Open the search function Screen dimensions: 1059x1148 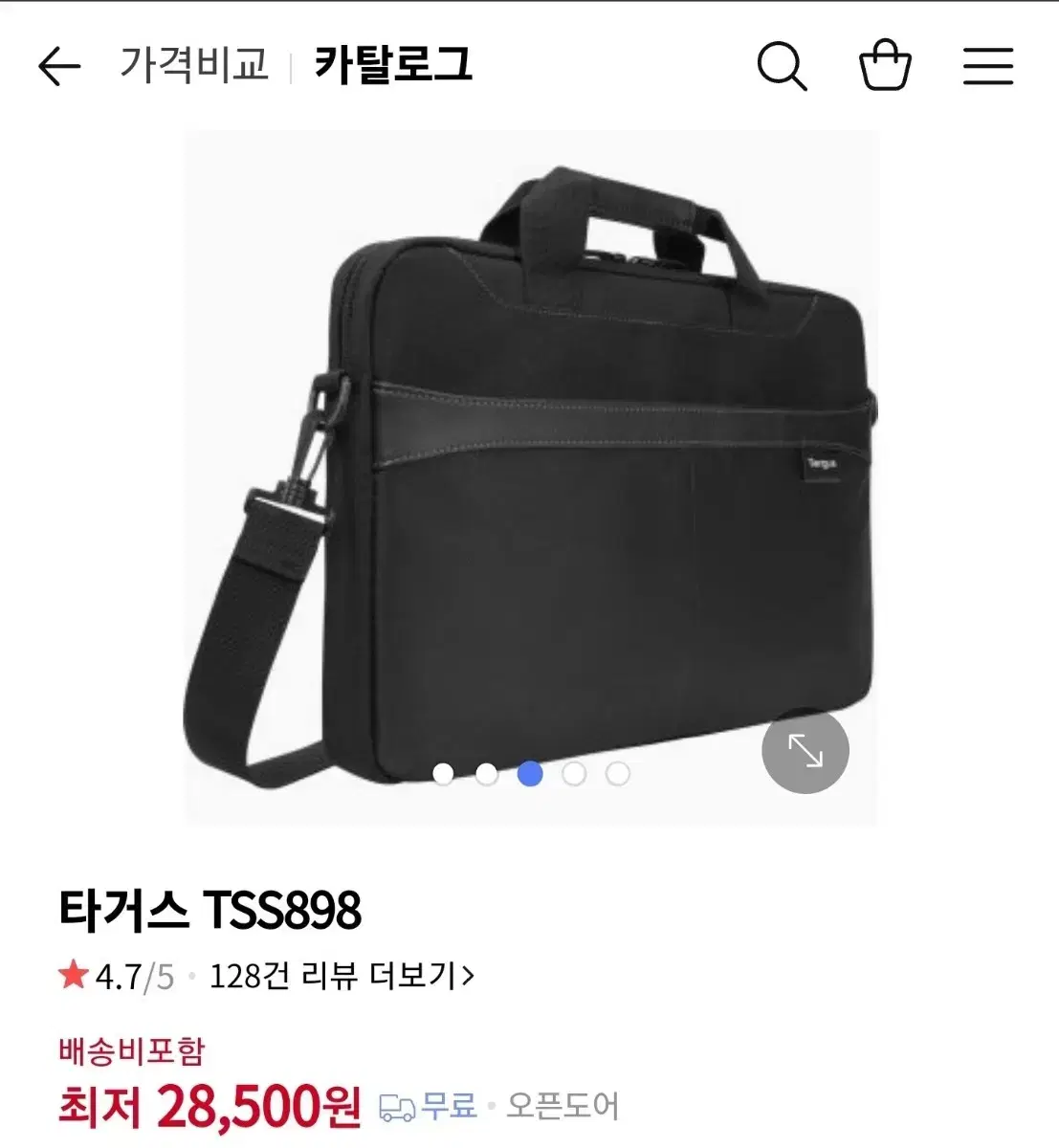click(783, 65)
